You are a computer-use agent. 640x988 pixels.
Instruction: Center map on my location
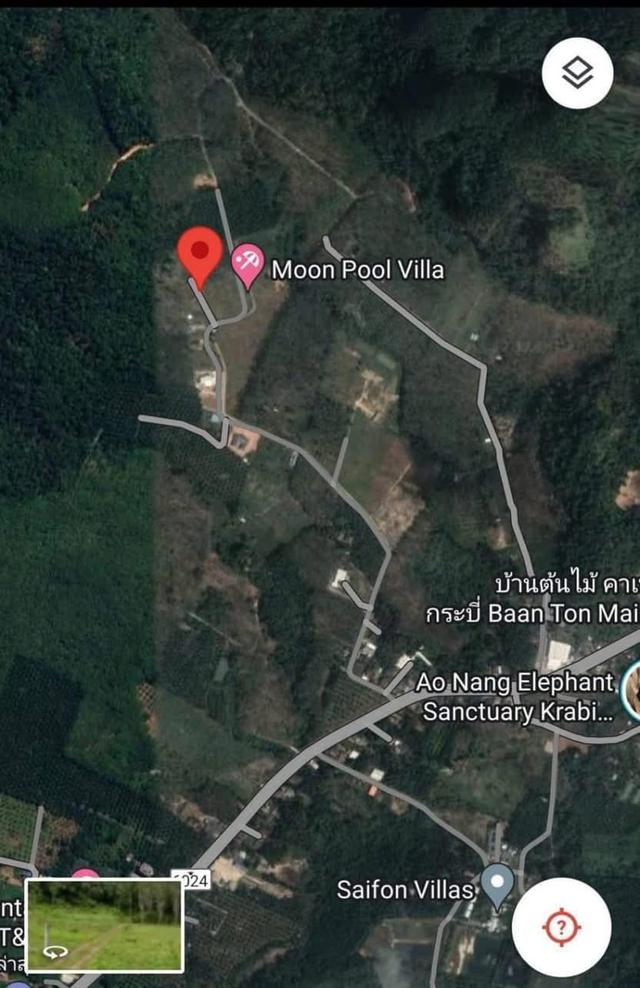[x=561, y=927]
